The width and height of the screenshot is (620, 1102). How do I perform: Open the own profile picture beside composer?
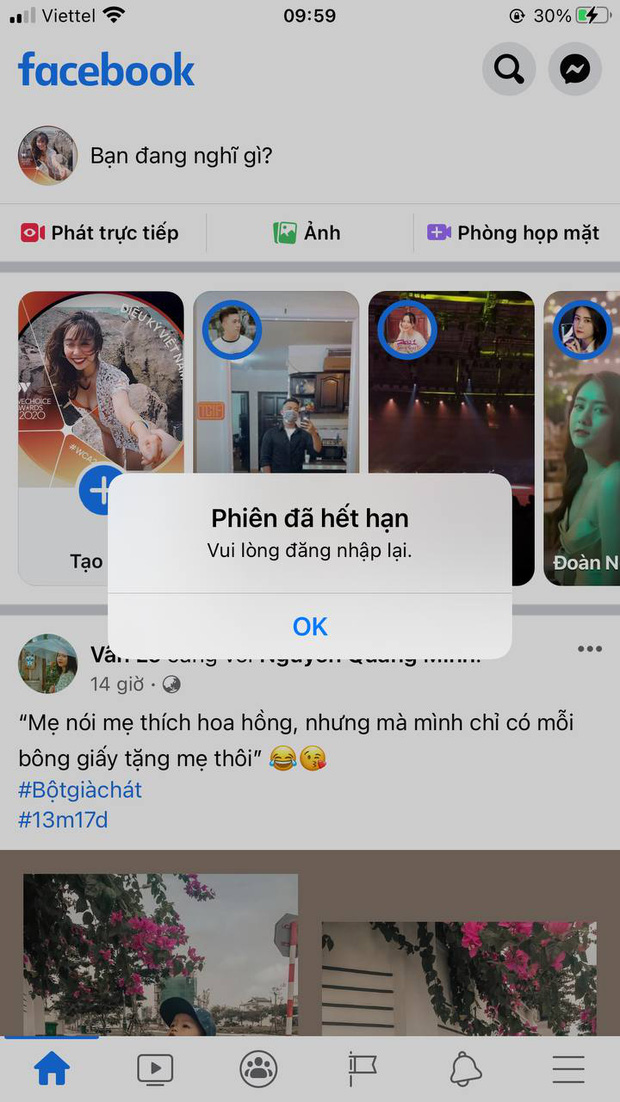[x=47, y=156]
